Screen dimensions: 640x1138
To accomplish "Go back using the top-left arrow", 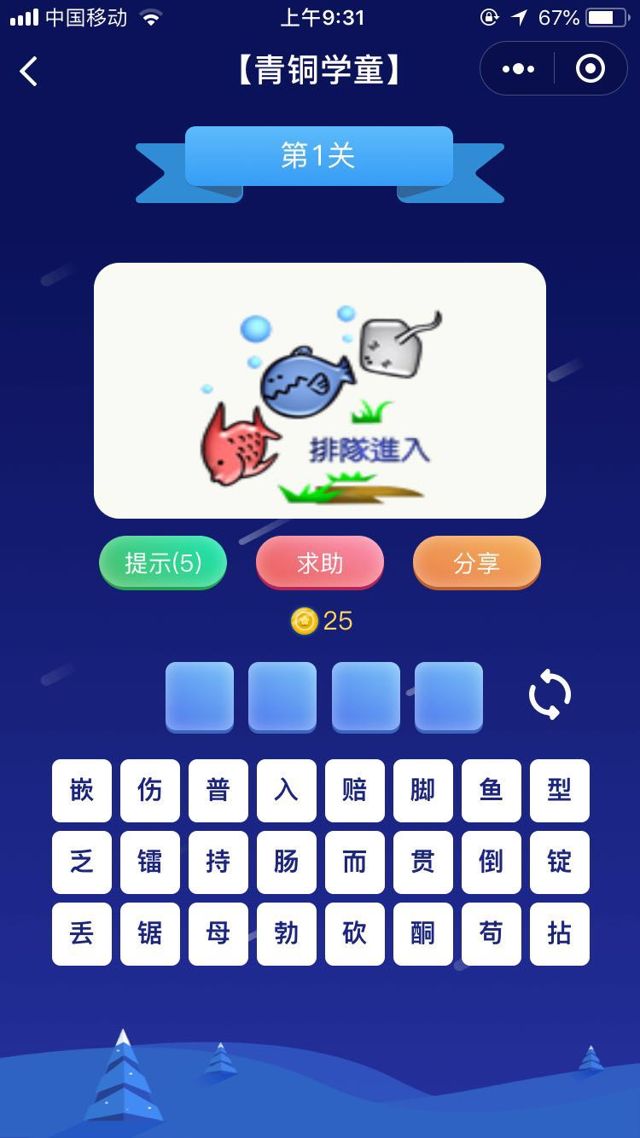I will tap(28, 71).
